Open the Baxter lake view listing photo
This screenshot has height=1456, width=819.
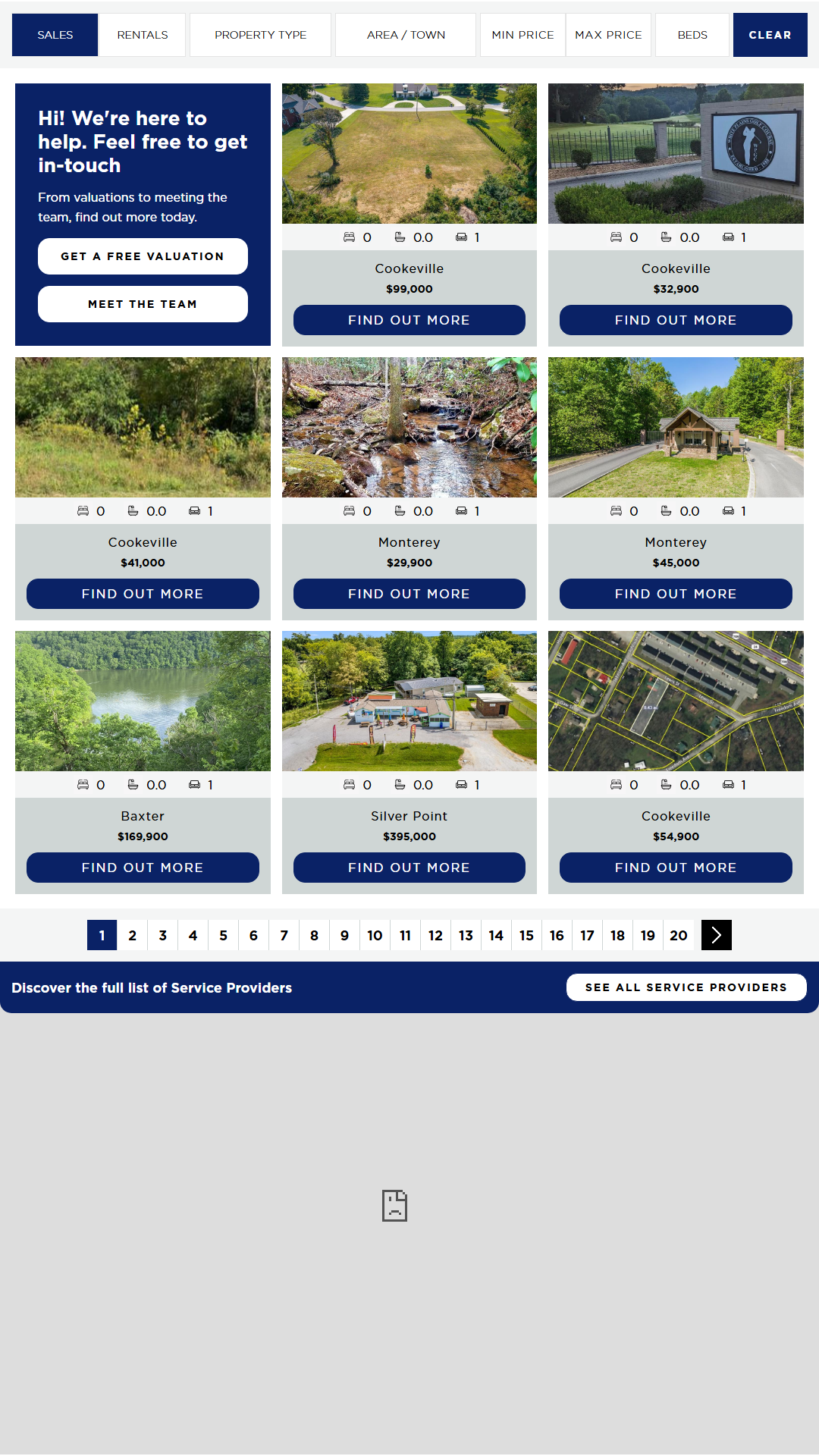click(x=143, y=701)
